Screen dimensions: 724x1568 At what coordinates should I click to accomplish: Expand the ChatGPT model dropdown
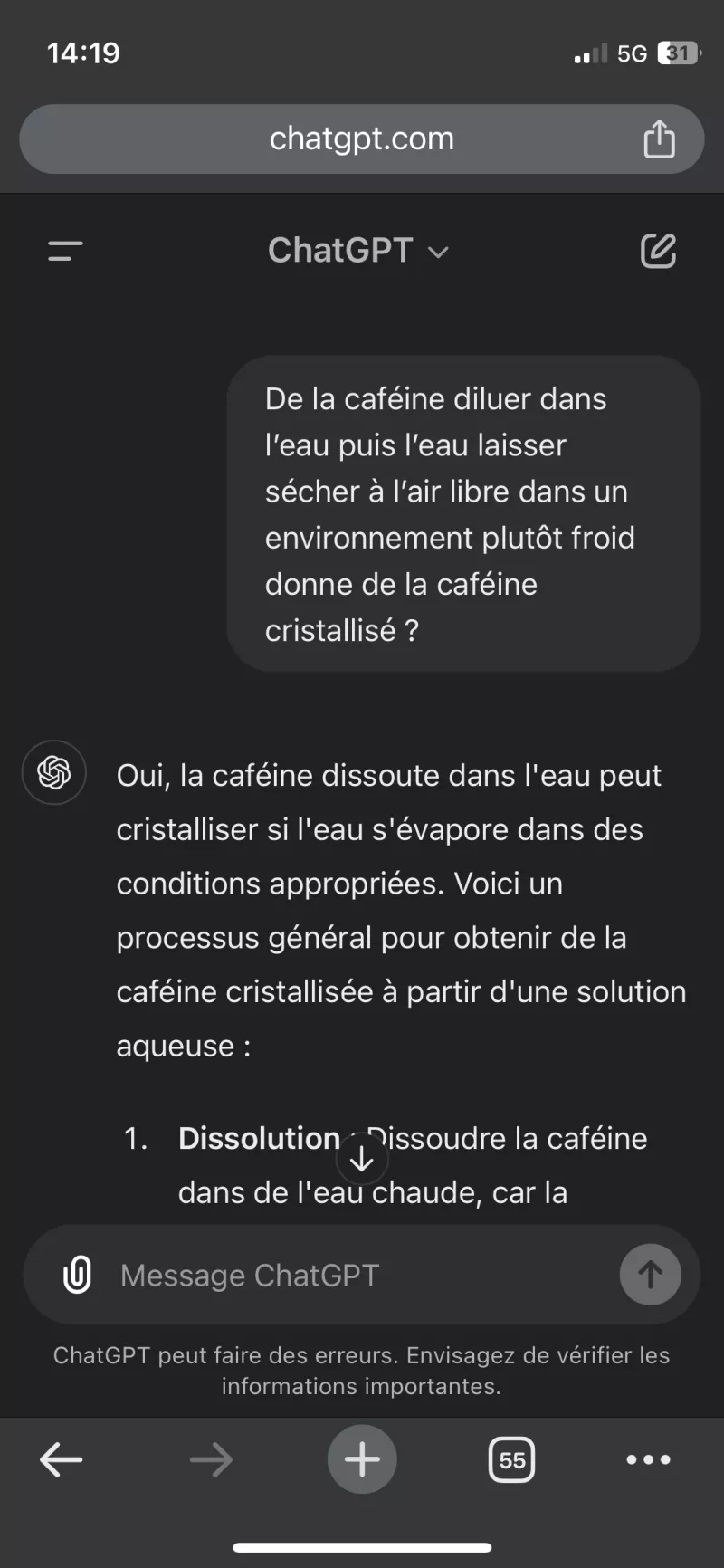pos(358,251)
